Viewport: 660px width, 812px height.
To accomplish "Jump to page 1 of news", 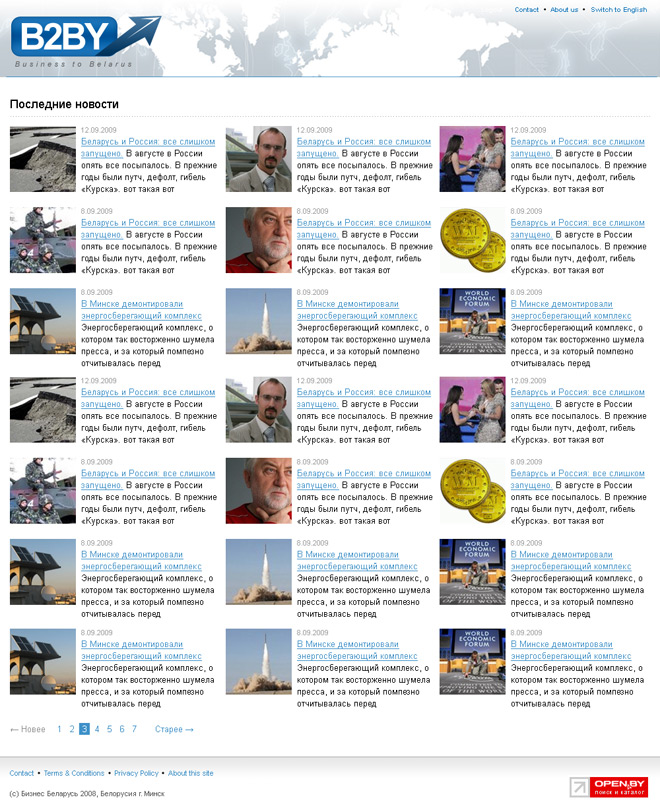I will pos(60,729).
